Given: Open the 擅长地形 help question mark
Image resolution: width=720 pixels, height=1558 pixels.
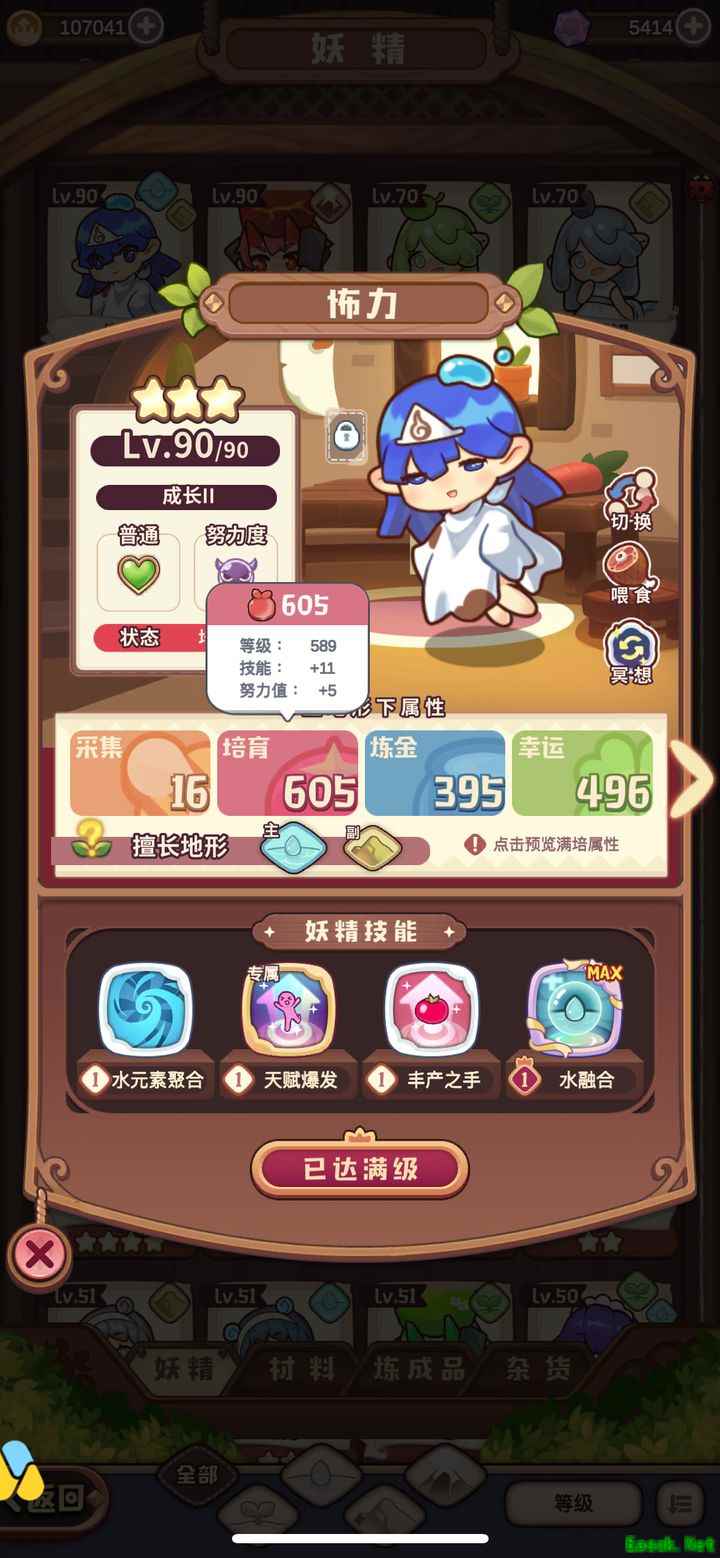Looking at the screenshot, I should (92, 836).
